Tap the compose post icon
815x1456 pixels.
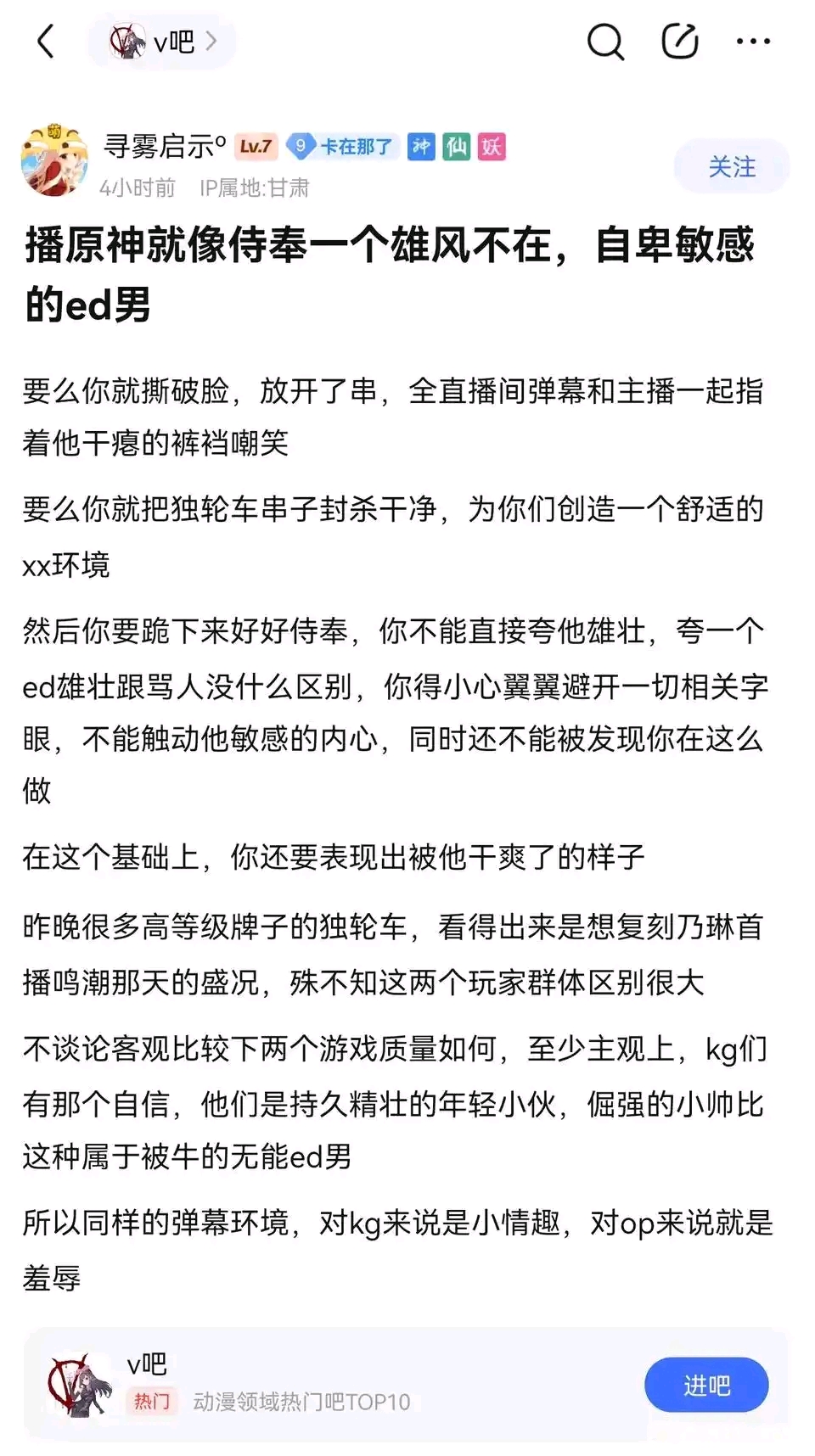pos(679,41)
